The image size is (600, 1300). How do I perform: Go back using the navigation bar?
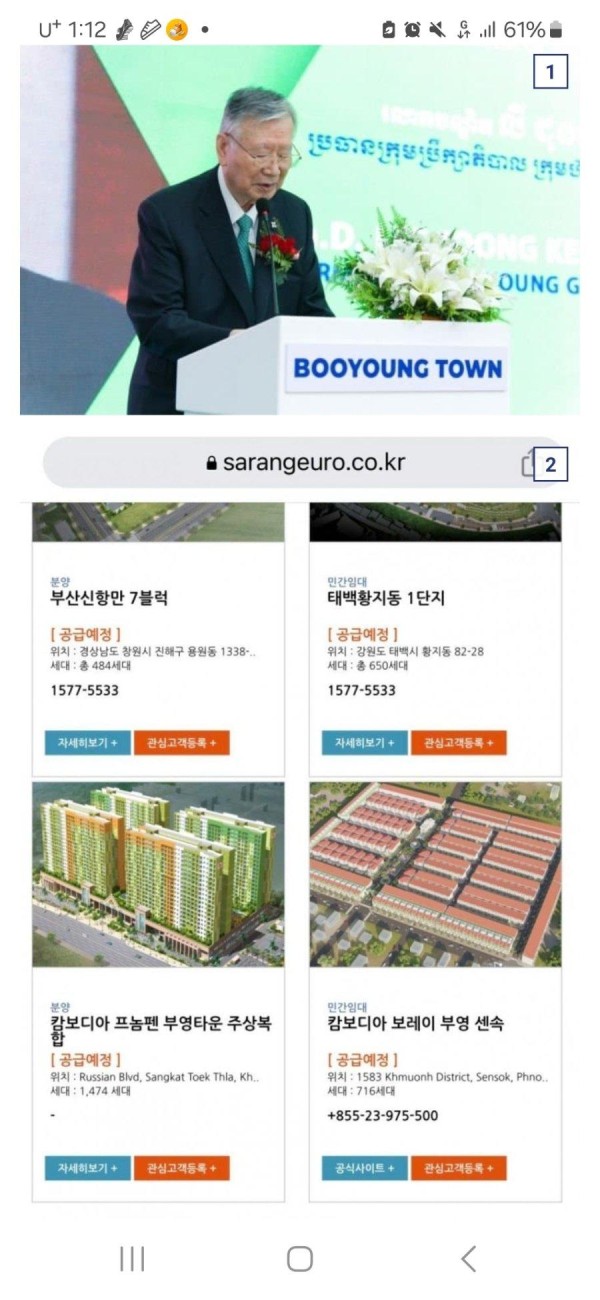coord(468,1259)
